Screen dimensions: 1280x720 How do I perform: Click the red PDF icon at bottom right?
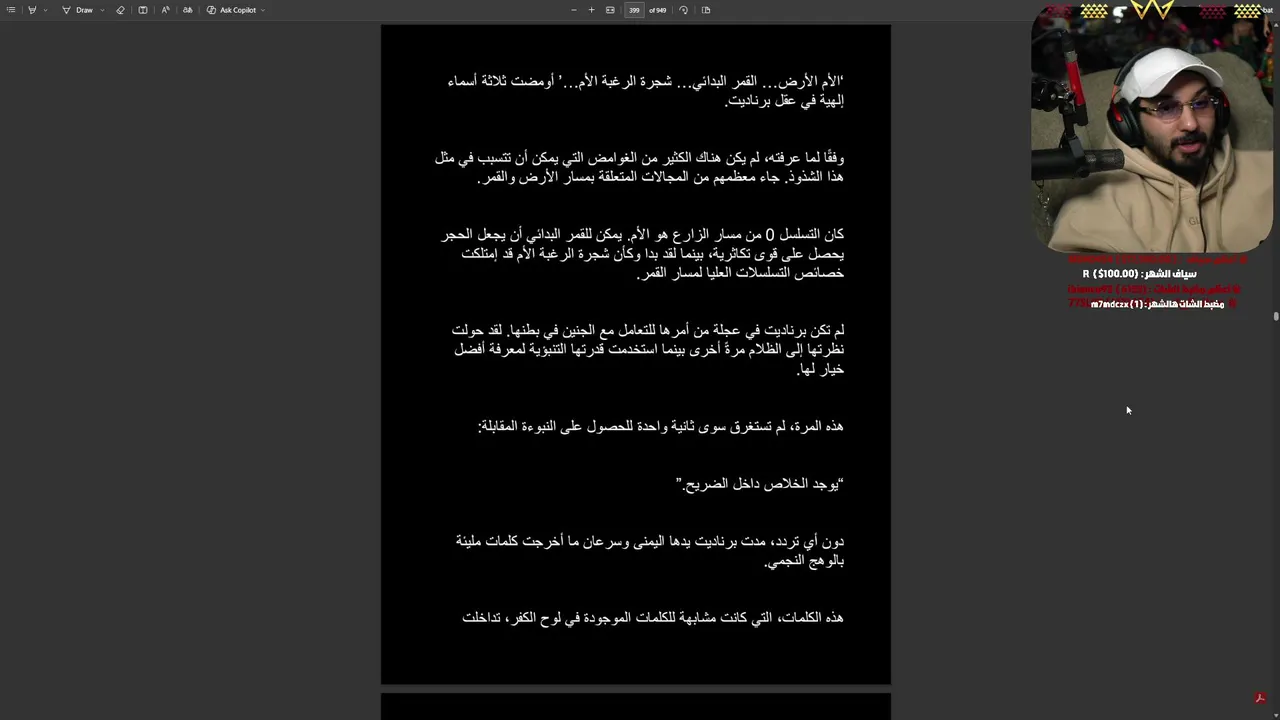point(1260,698)
